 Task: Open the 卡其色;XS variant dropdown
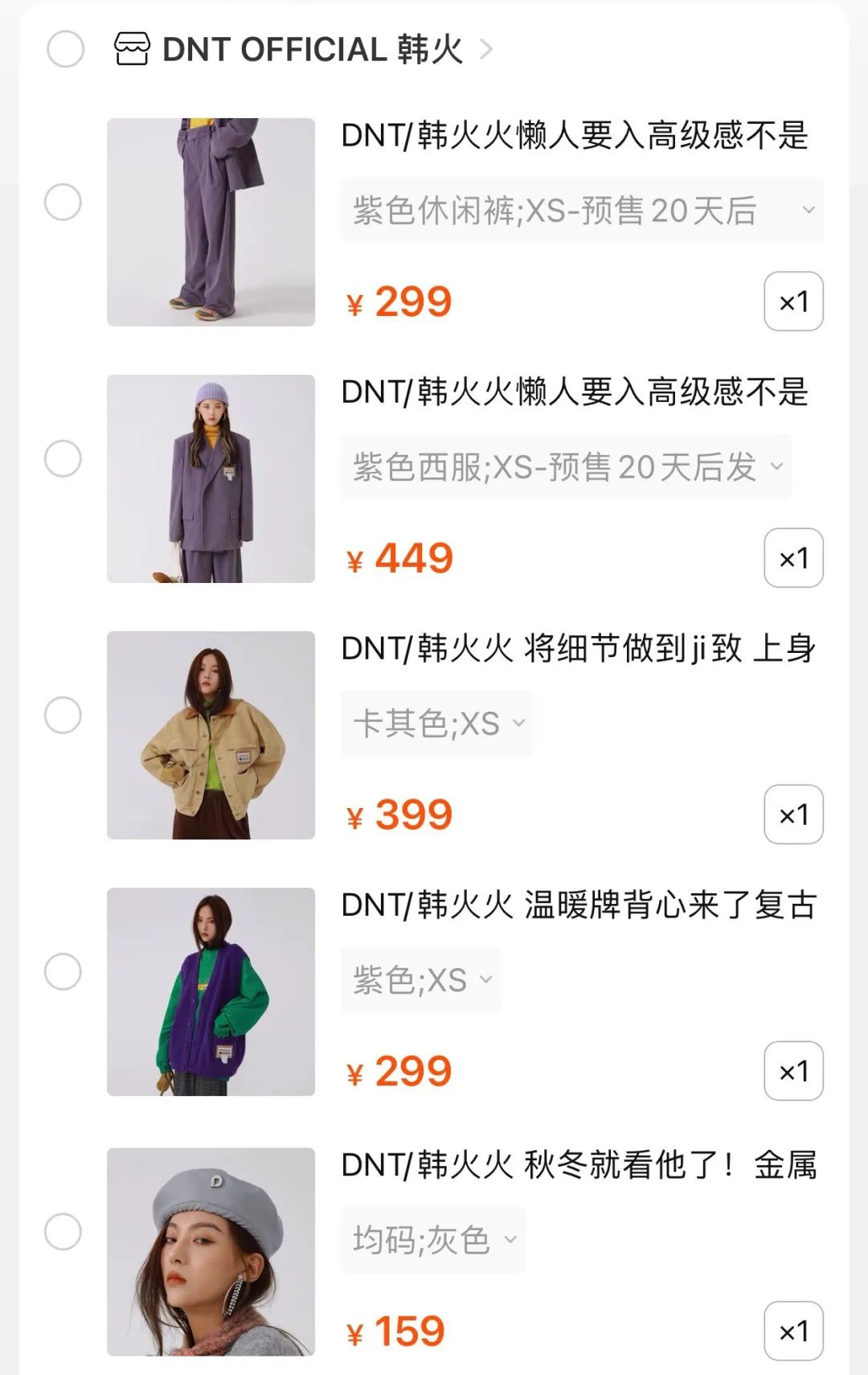tap(437, 724)
